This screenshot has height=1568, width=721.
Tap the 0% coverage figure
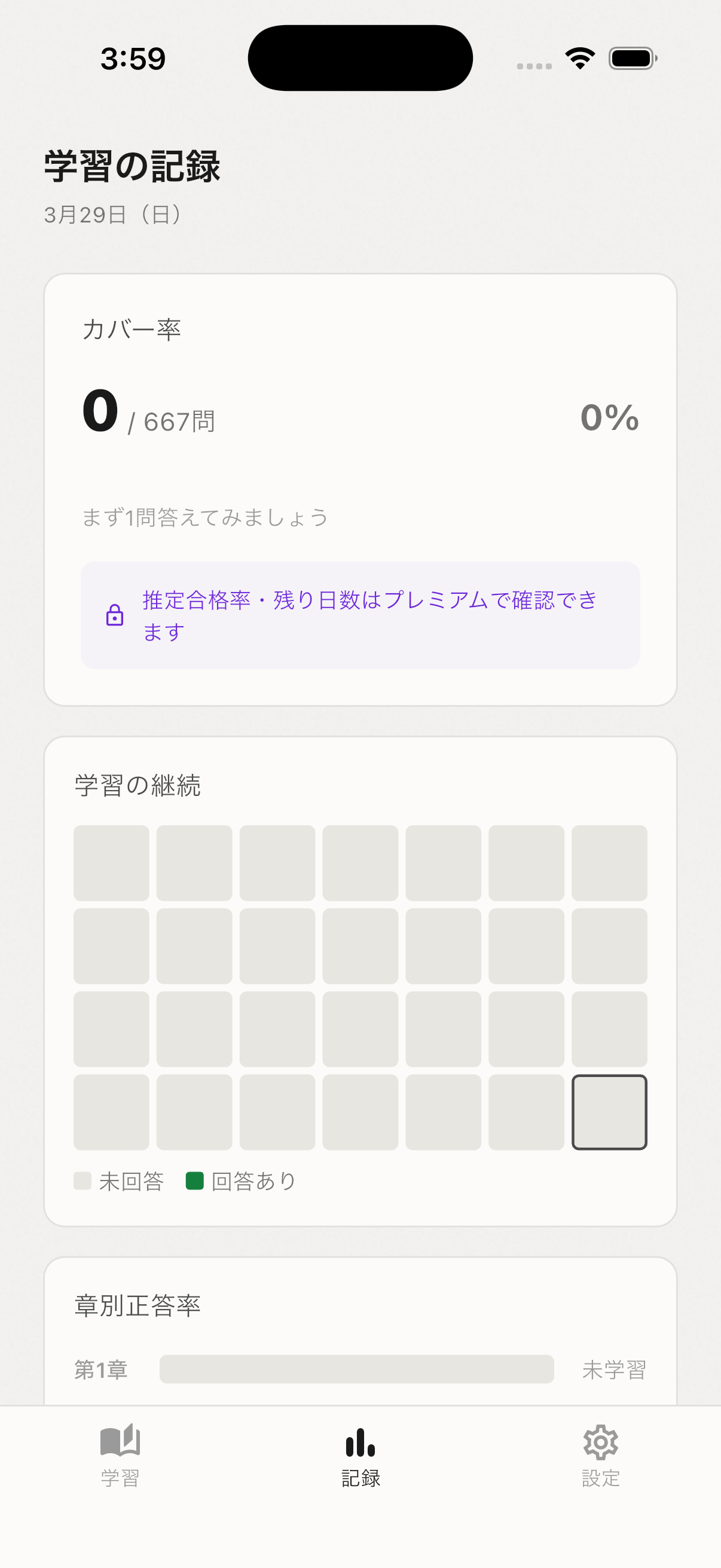coord(609,418)
